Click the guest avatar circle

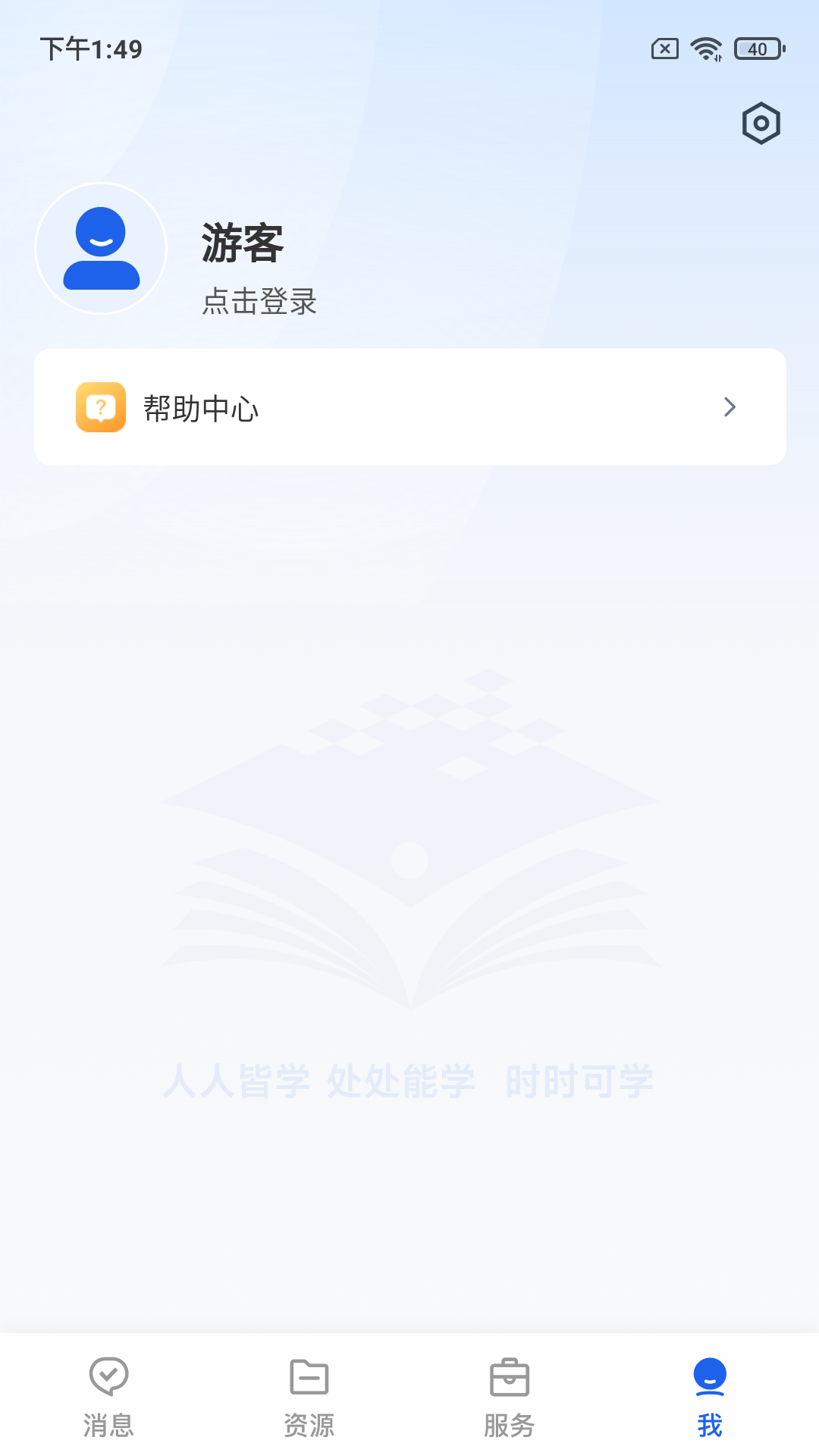coord(101,248)
